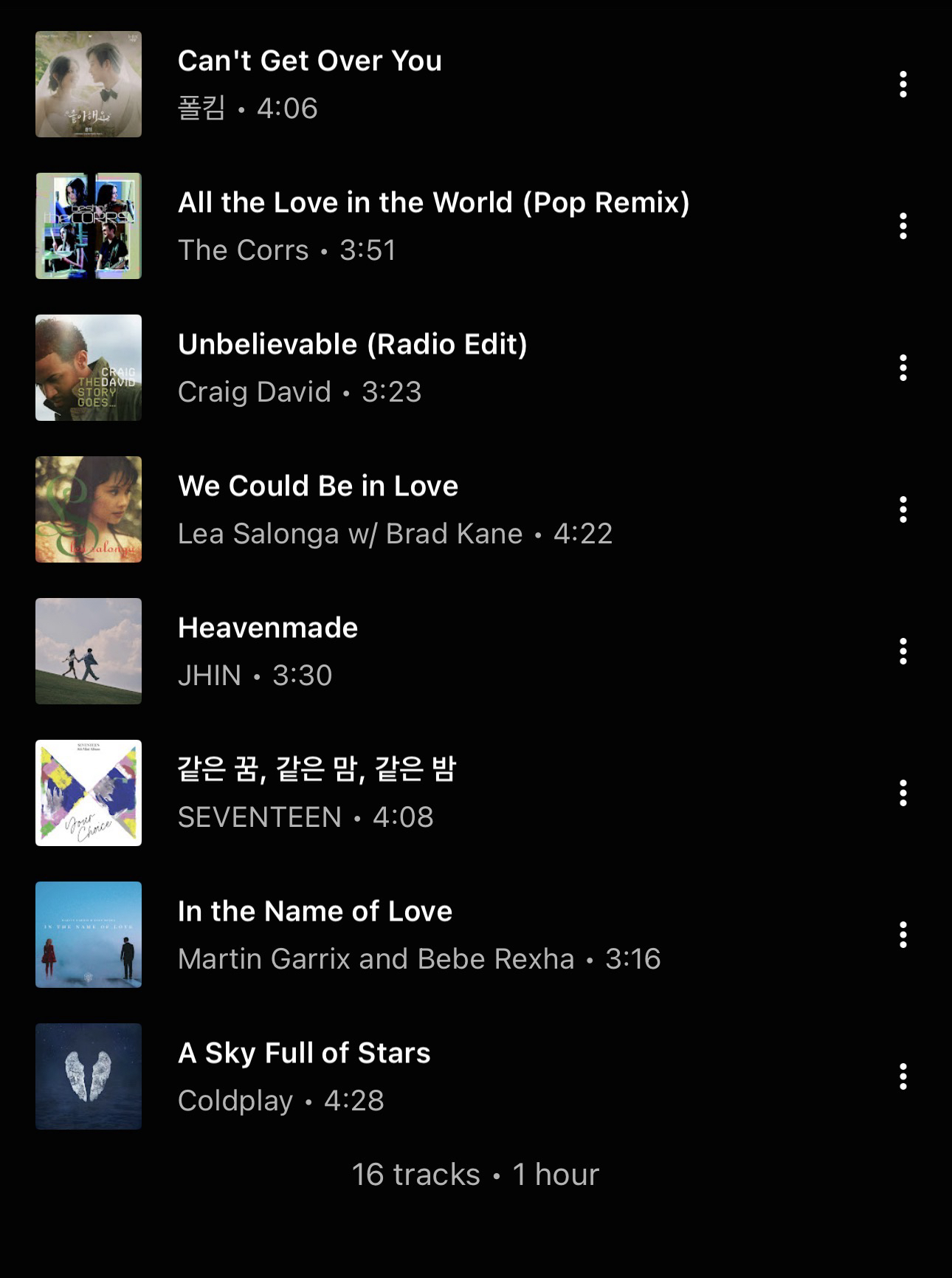Play Unbelievable (Radio Edit) by Craig David

point(352,345)
